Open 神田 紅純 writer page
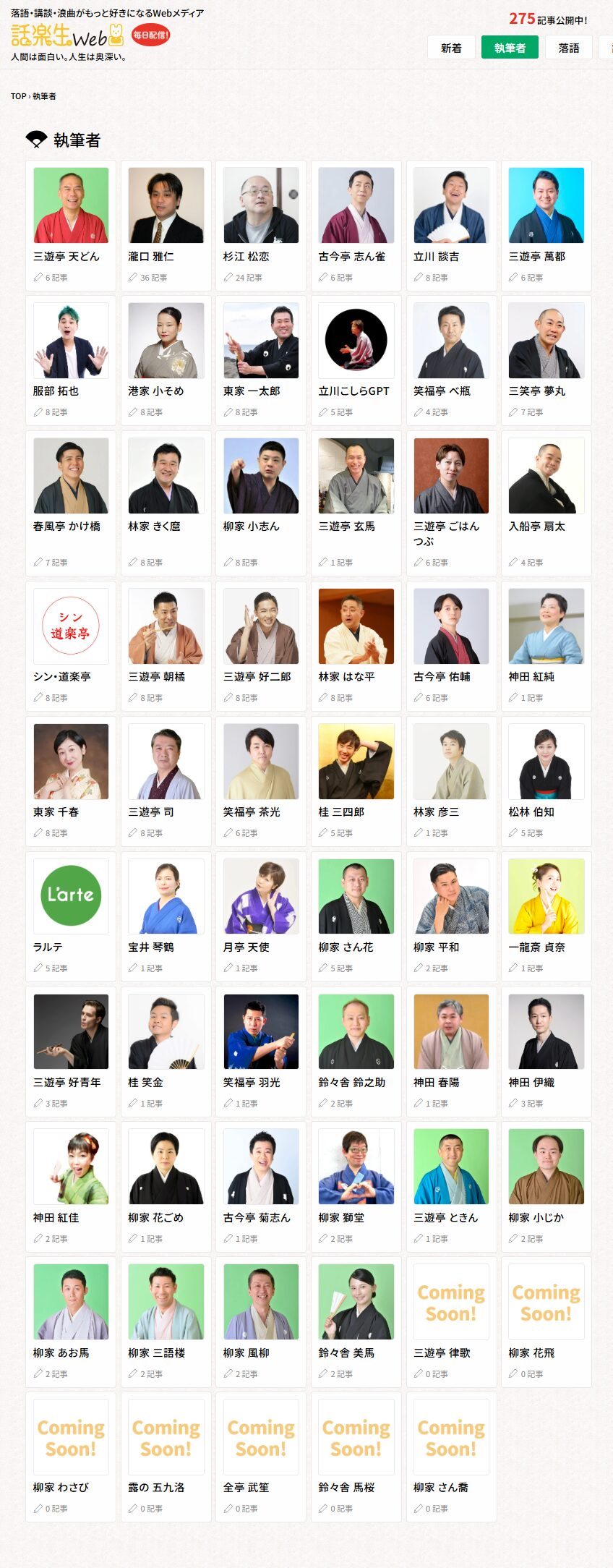The image size is (613, 1568). (546, 645)
